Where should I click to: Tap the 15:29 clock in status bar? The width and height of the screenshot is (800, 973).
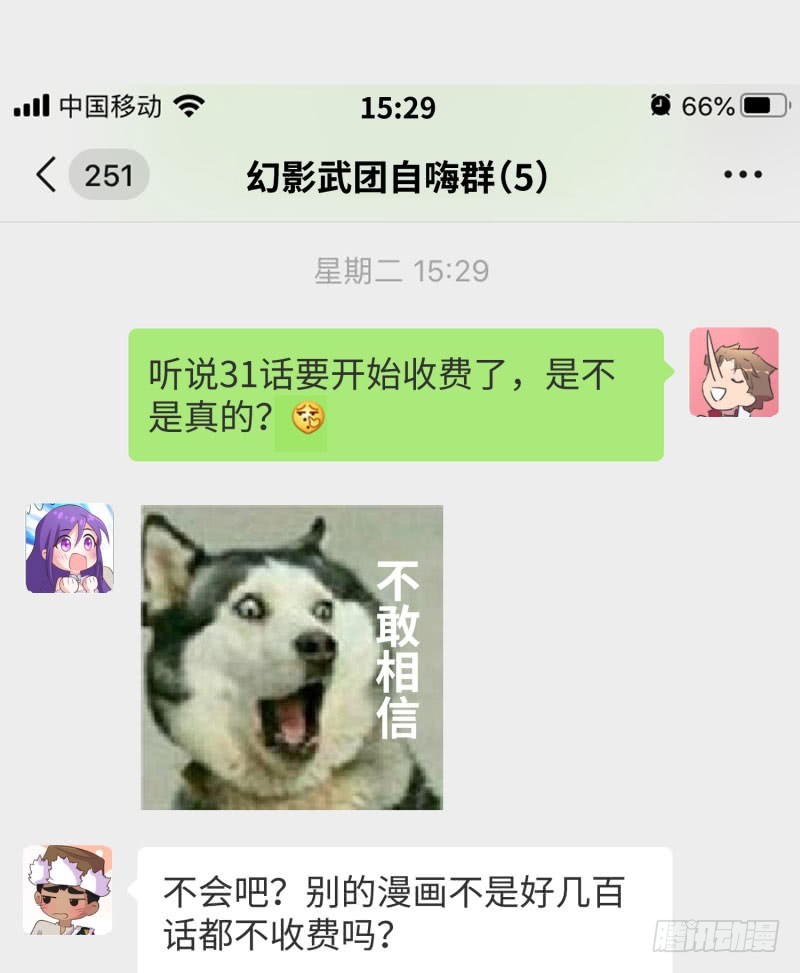point(400,108)
